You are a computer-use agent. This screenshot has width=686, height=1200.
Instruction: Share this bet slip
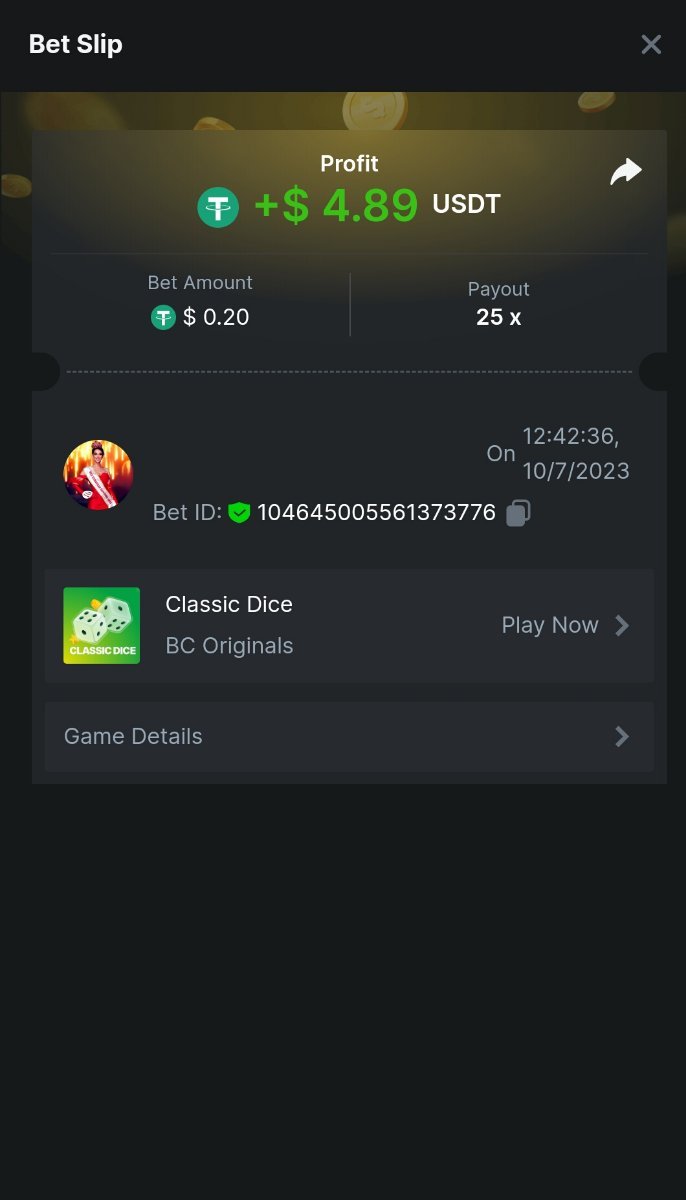tap(626, 172)
